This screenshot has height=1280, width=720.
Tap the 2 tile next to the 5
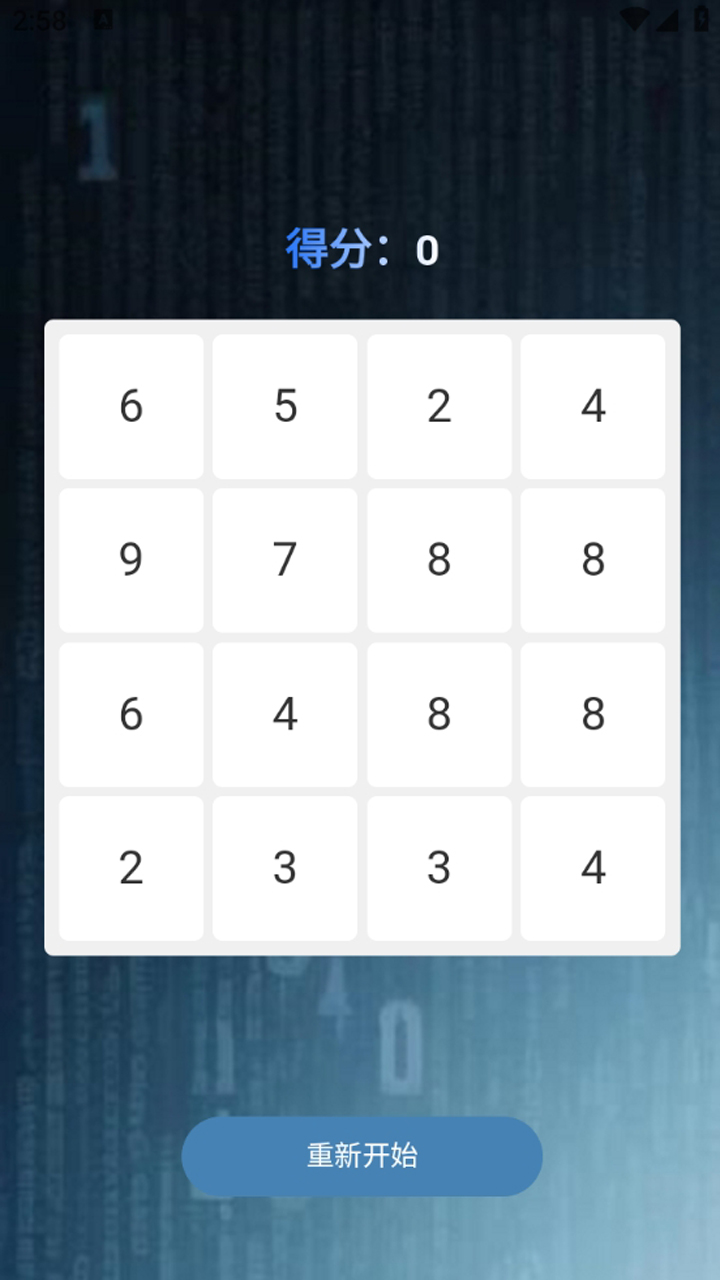tap(439, 406)
